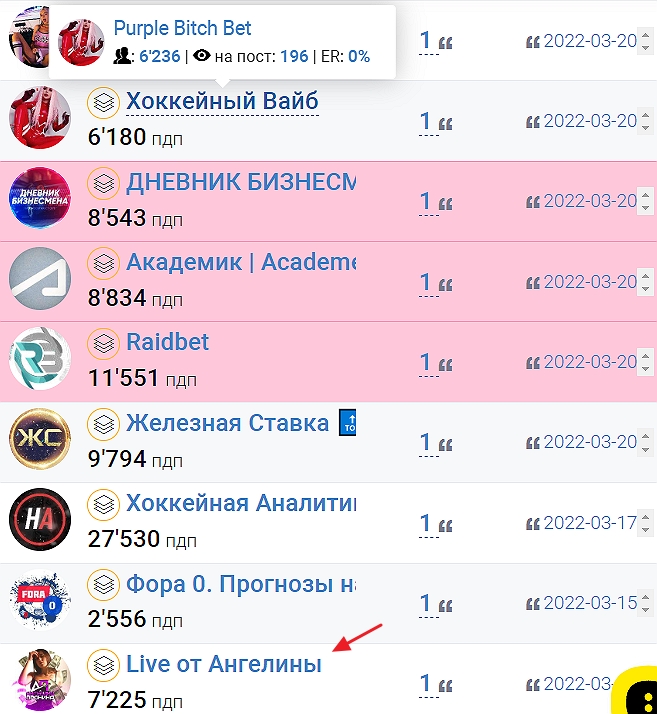Open the Хоккейная Аналитика channel link

240,503
